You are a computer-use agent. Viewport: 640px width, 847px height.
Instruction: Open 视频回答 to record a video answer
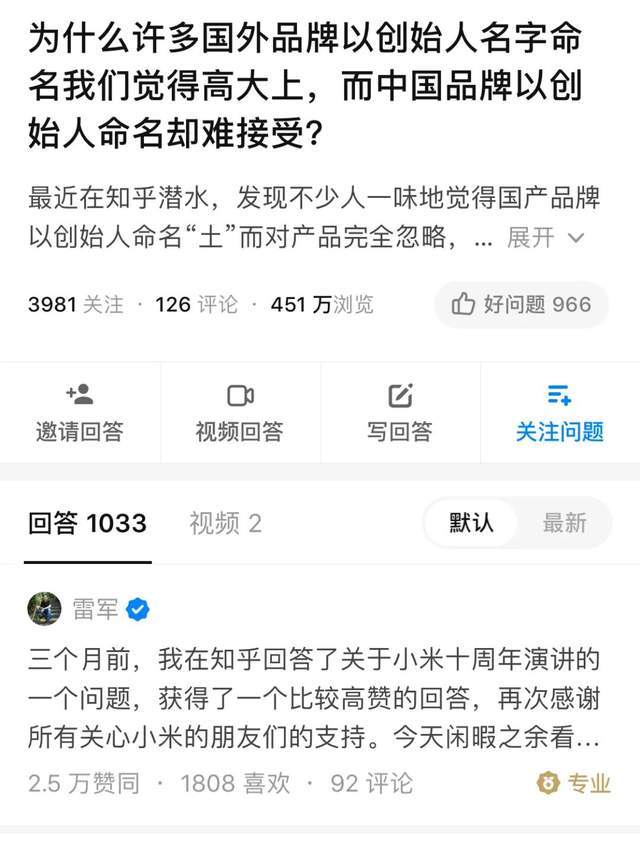[239, 413]
